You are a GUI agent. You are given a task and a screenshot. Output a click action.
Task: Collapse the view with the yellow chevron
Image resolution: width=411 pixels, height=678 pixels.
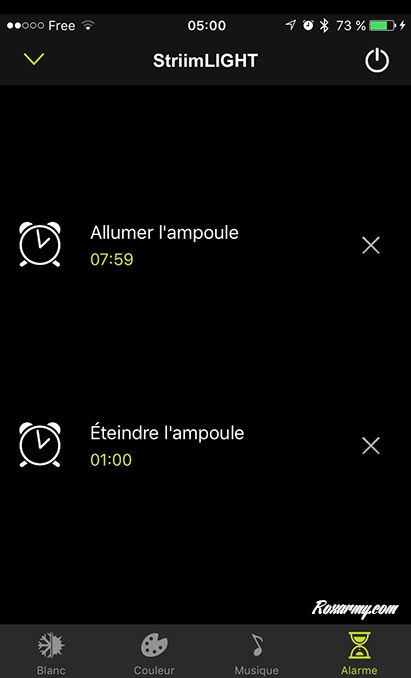point(34,59)
